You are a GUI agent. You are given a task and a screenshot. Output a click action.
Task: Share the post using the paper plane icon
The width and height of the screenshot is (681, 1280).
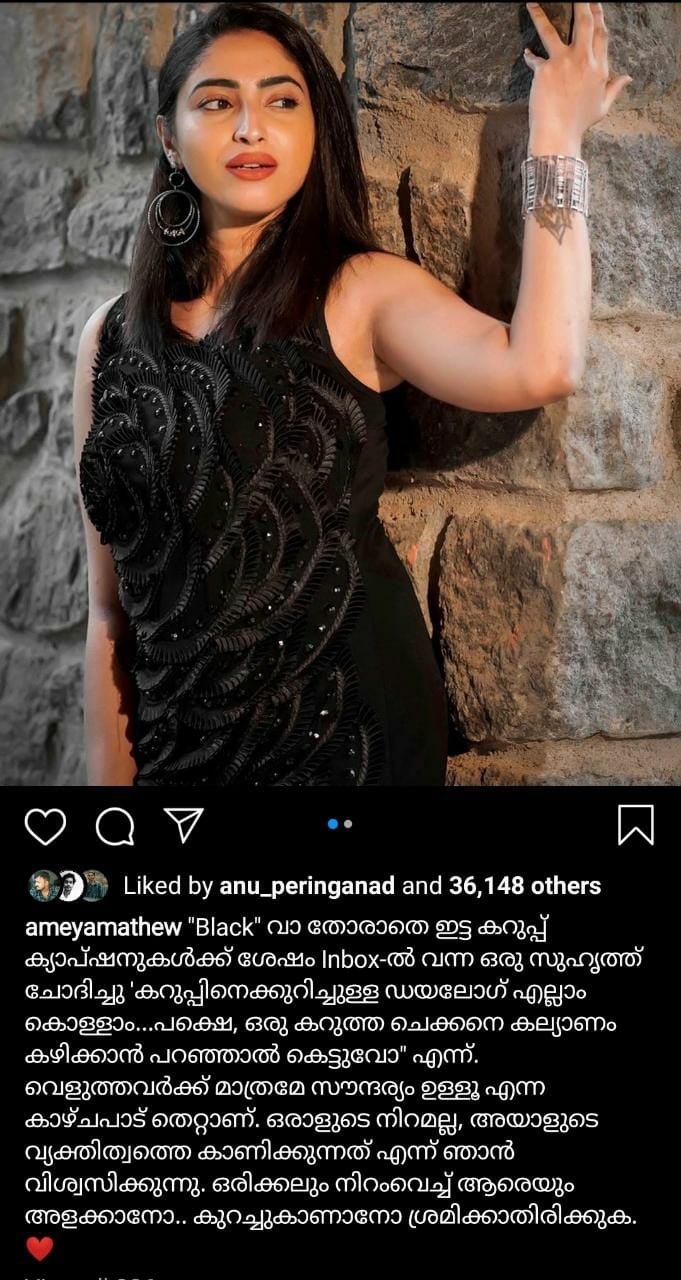click(x=184, y=825)
